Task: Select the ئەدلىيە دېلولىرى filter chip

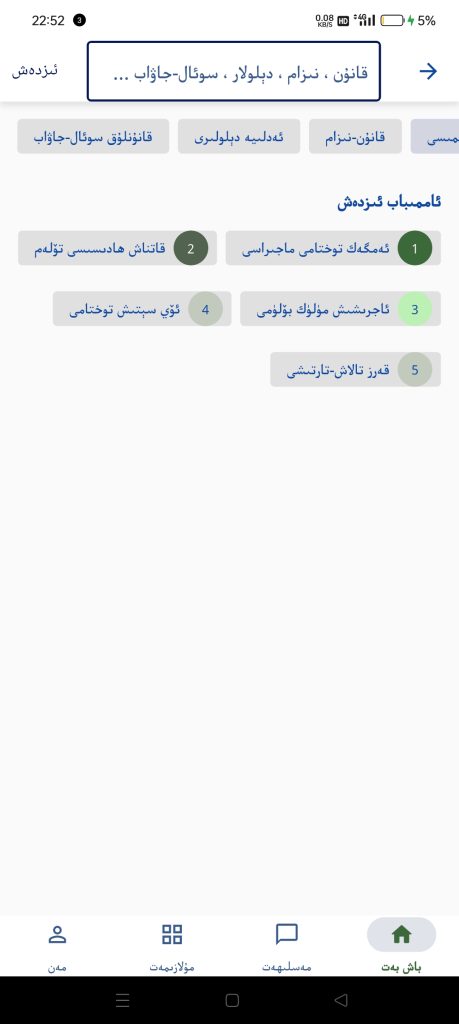Action: click(x=239, y=136)
